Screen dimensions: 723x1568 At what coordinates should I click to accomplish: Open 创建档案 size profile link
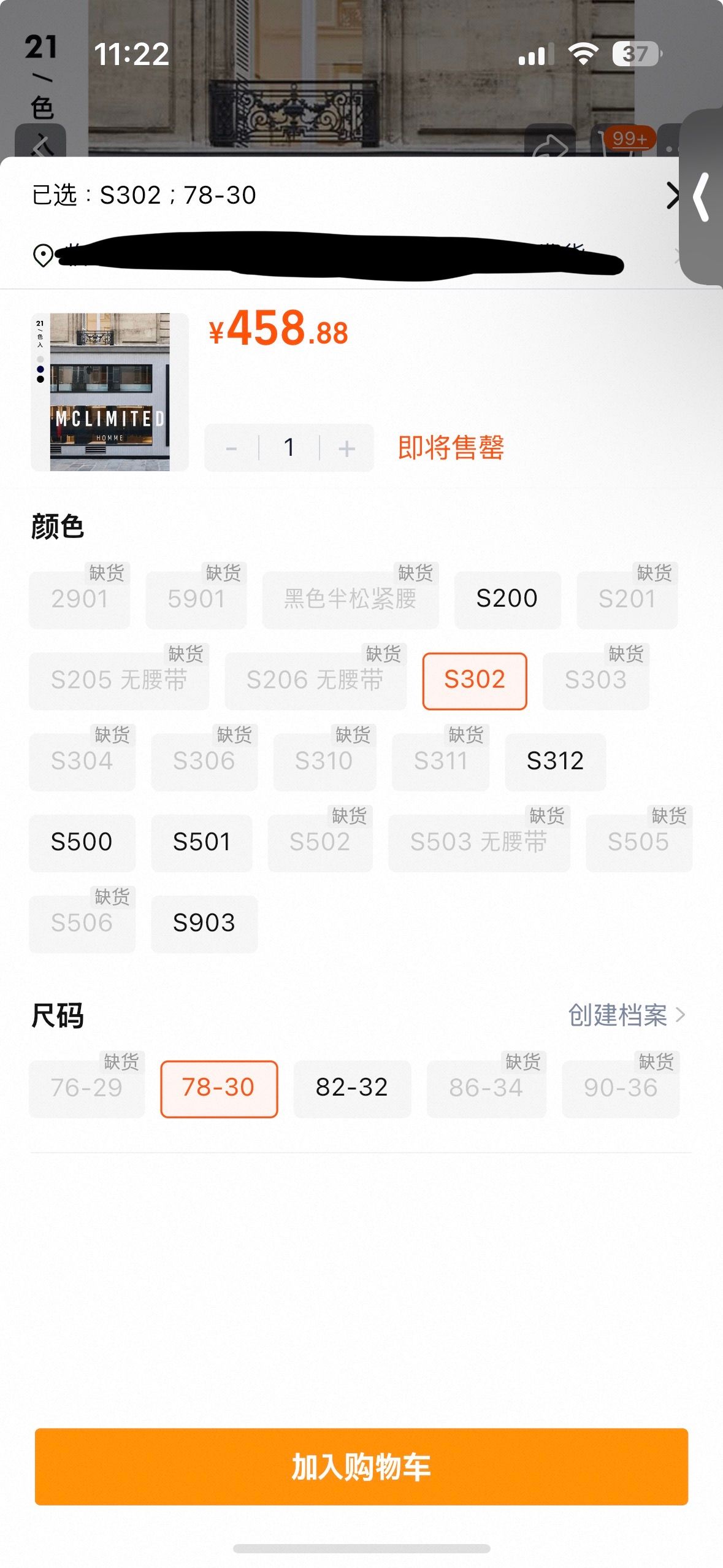625,1015
